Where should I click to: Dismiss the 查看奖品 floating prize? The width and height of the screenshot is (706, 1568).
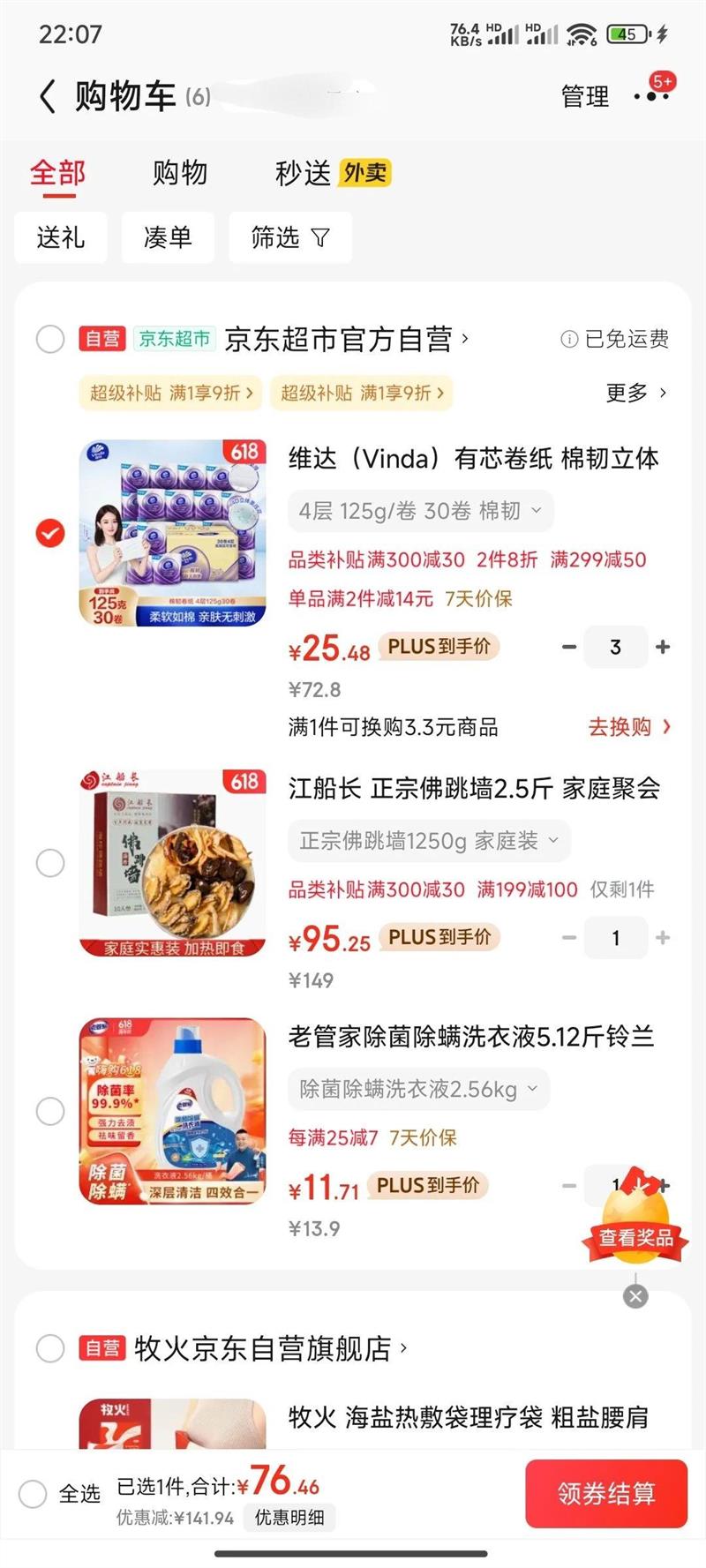[x=635, y=1295]
